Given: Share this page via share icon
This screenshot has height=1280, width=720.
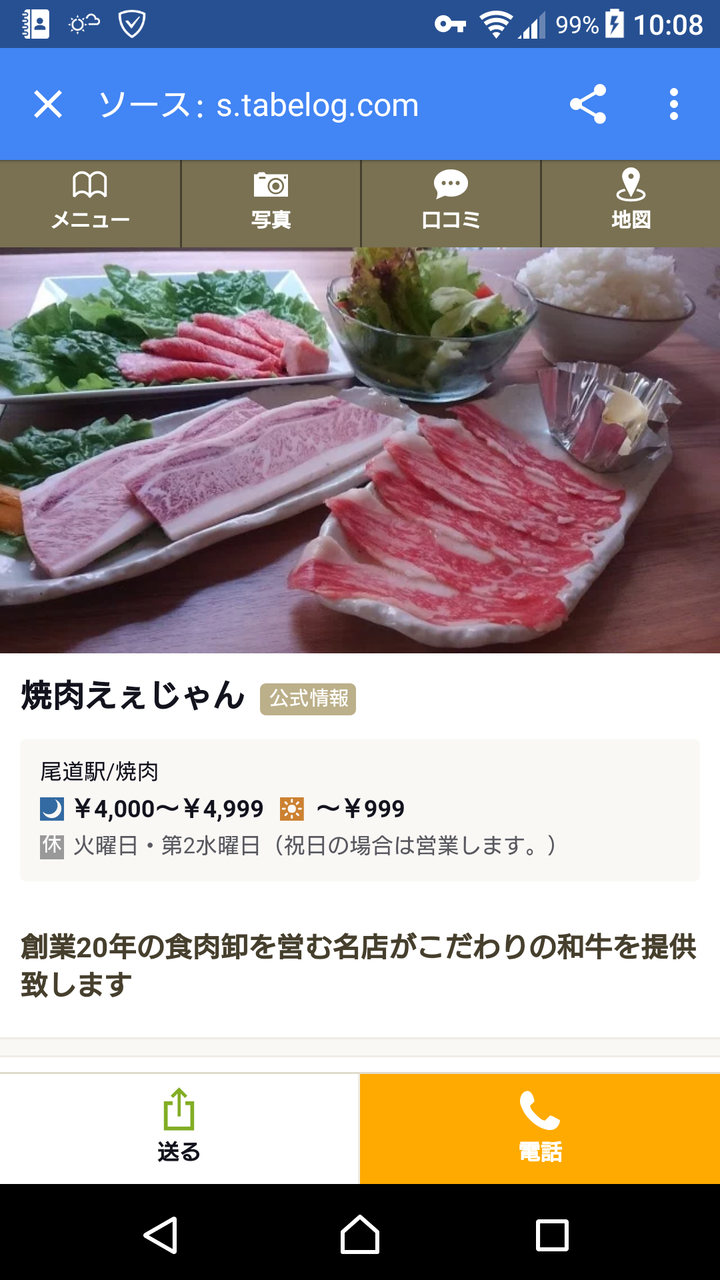Looking at the screenshot, I should (x=588, y=104).
